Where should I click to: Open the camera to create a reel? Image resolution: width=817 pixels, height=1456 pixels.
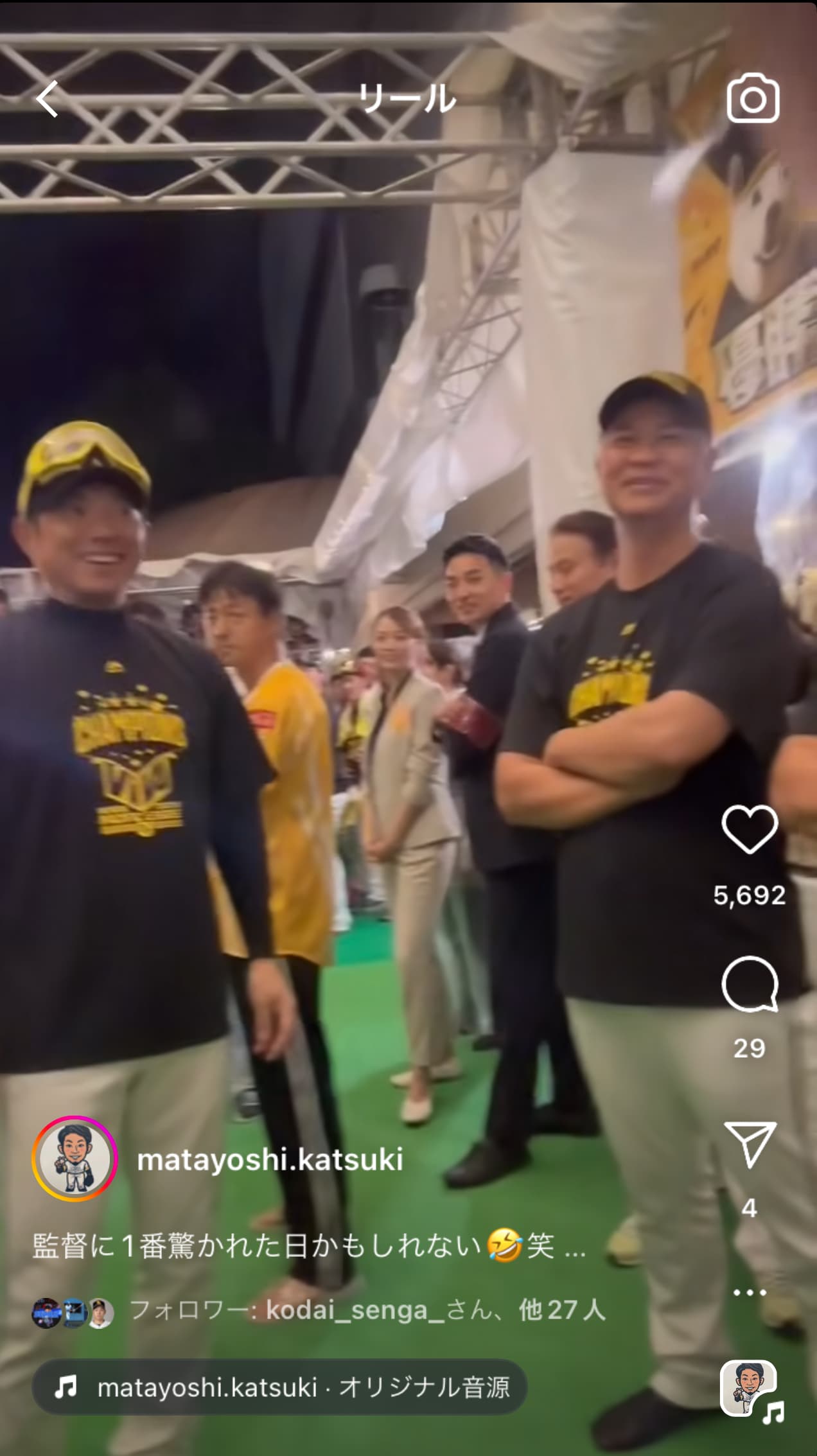click(x=753, y=99)
